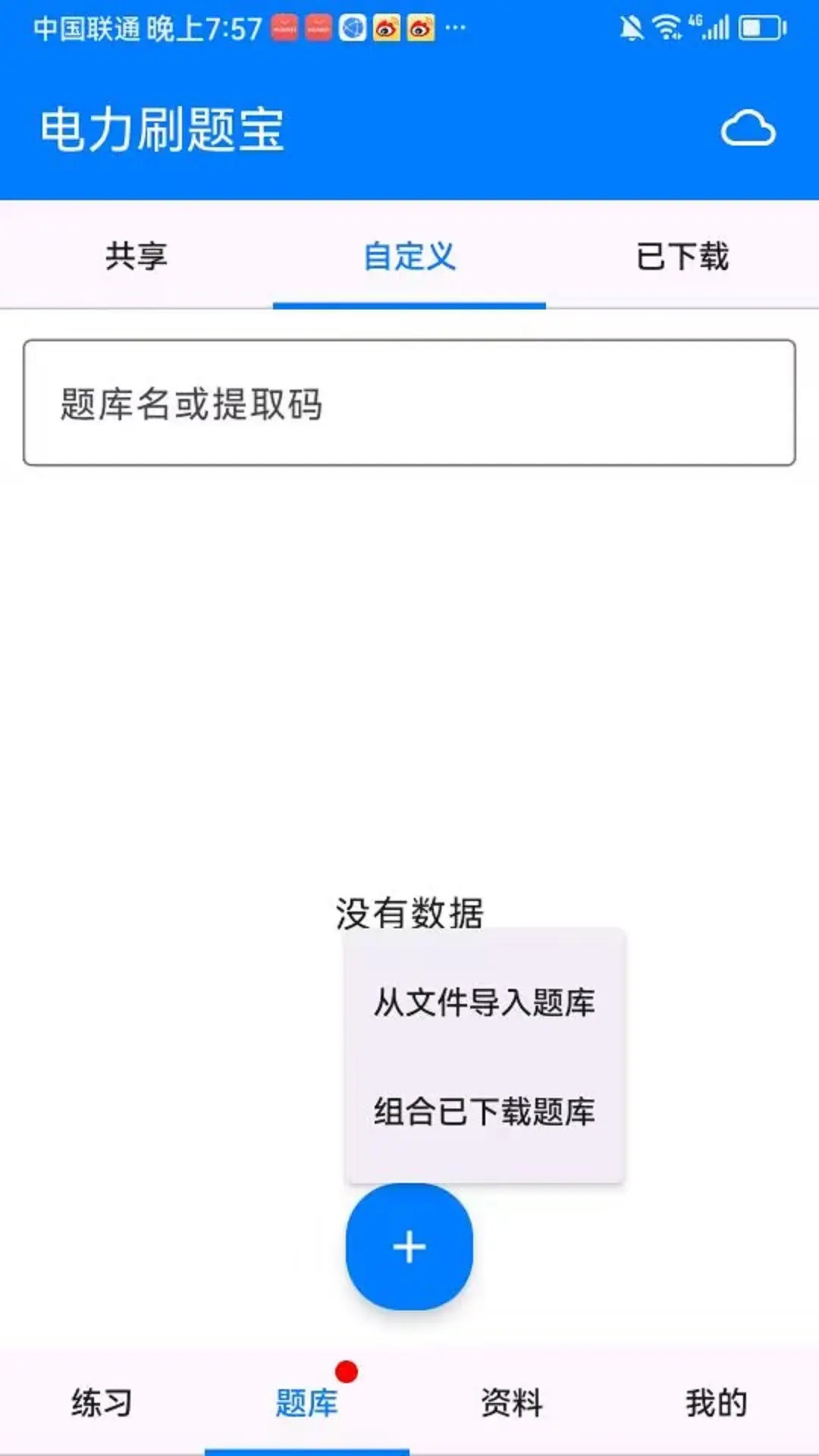Open the 已下载 tab

(x=682, y=257)
